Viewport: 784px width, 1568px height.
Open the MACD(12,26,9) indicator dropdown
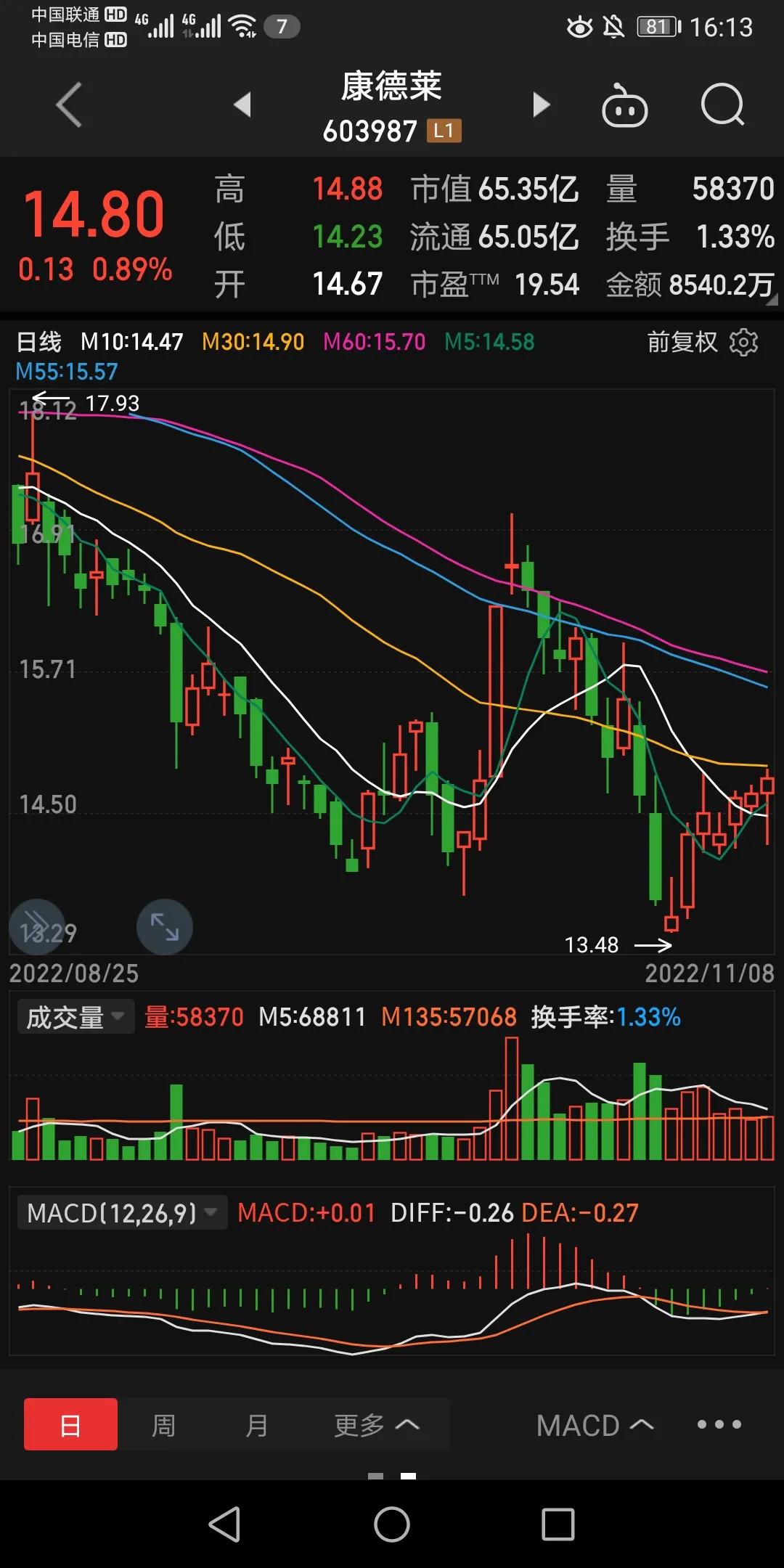[121, 1213]
